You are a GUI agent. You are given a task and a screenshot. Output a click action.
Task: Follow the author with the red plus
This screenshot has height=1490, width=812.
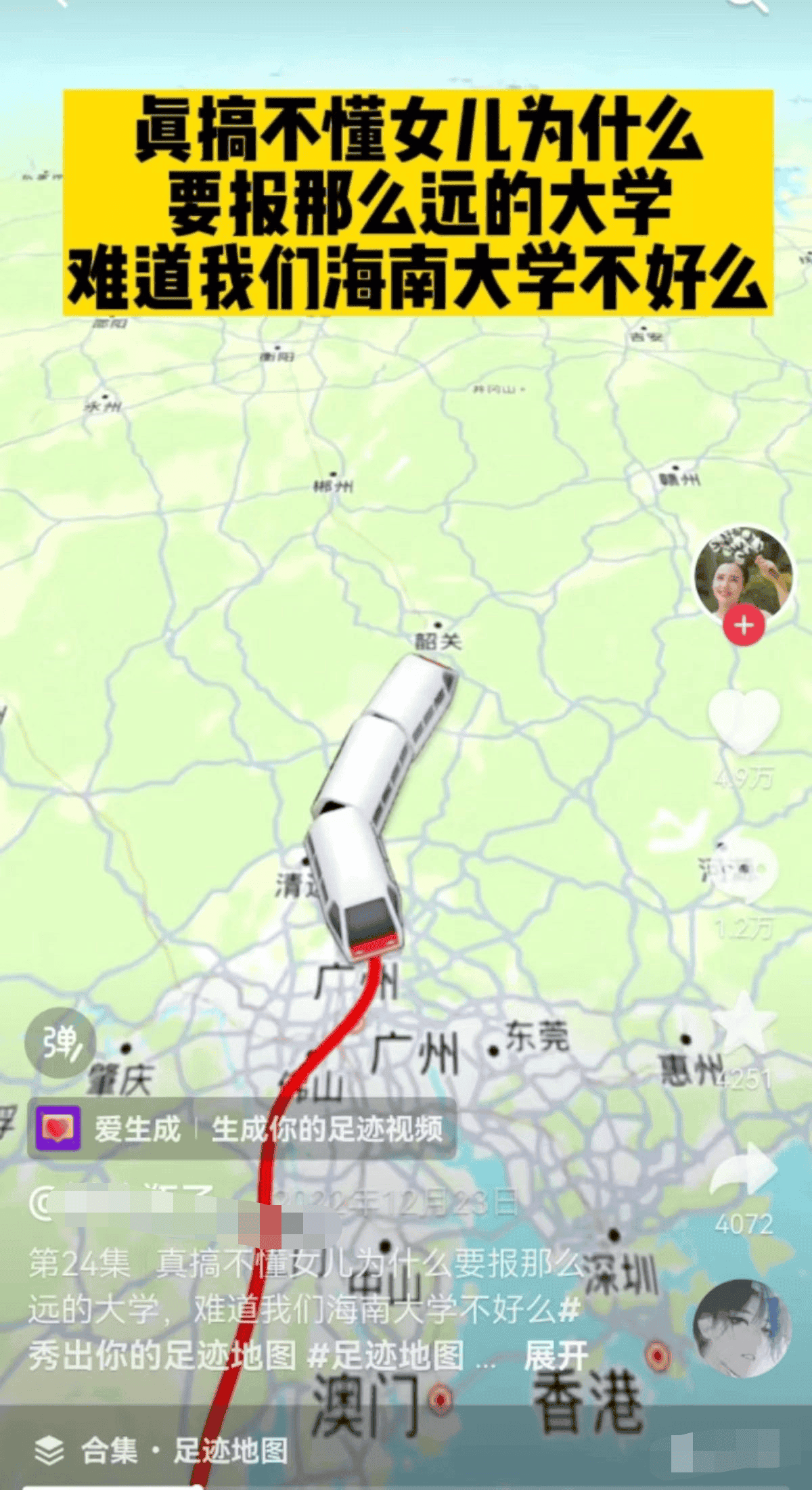744,625
